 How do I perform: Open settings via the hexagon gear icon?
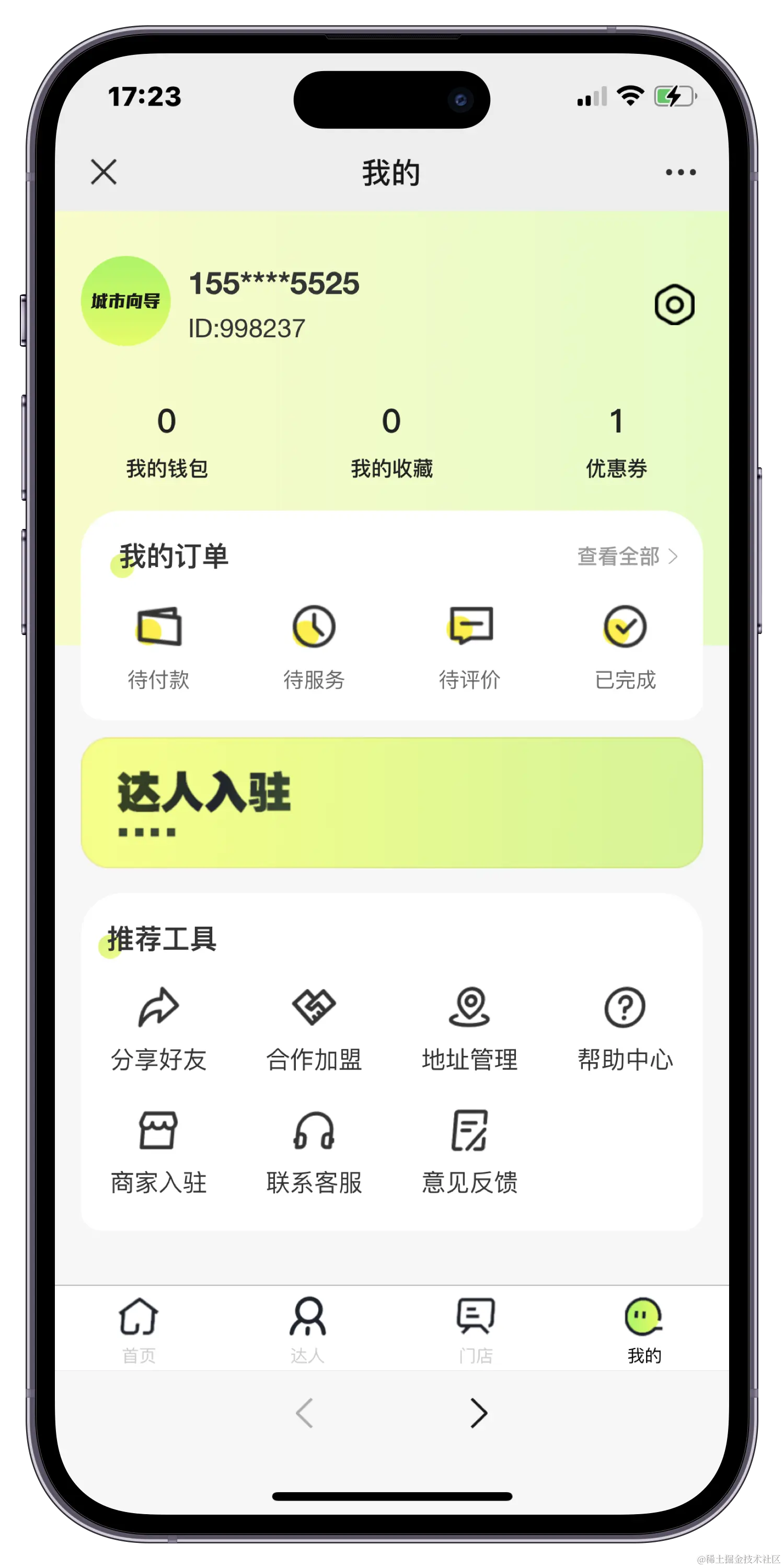click(x=674, y=304)
